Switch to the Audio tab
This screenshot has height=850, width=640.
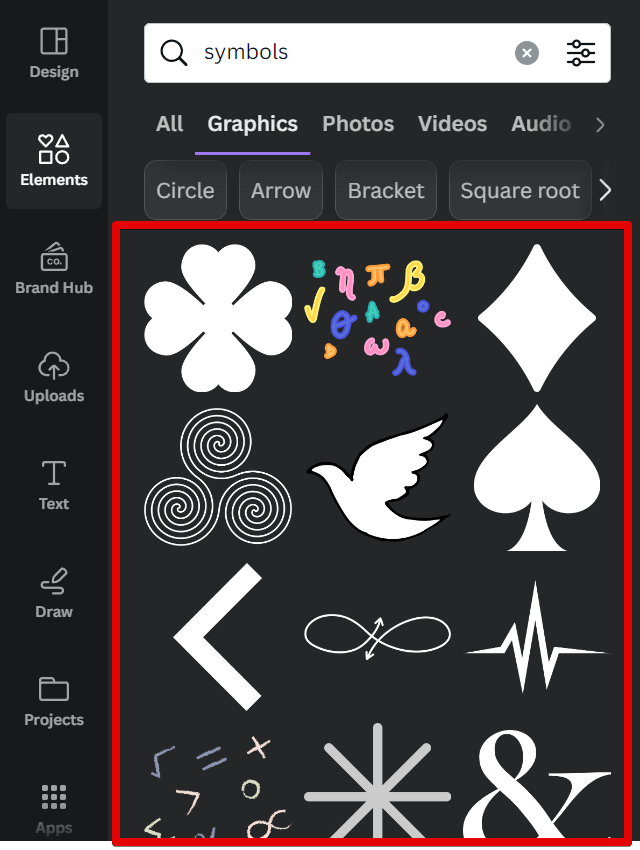pyautogui.click(x=541, y=124)
